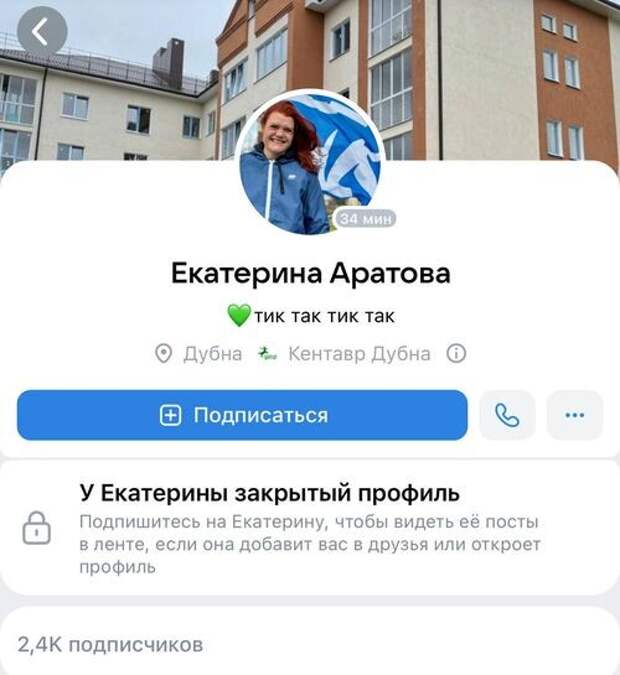Open the three-dot more options menu

574,415
